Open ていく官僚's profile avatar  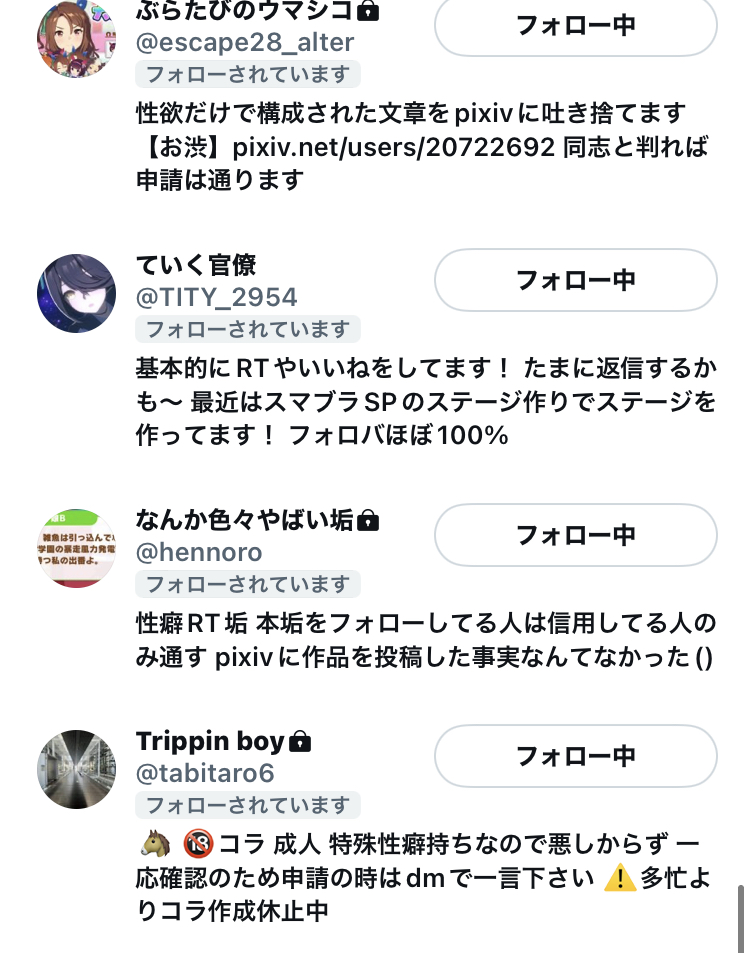(77, 293)
